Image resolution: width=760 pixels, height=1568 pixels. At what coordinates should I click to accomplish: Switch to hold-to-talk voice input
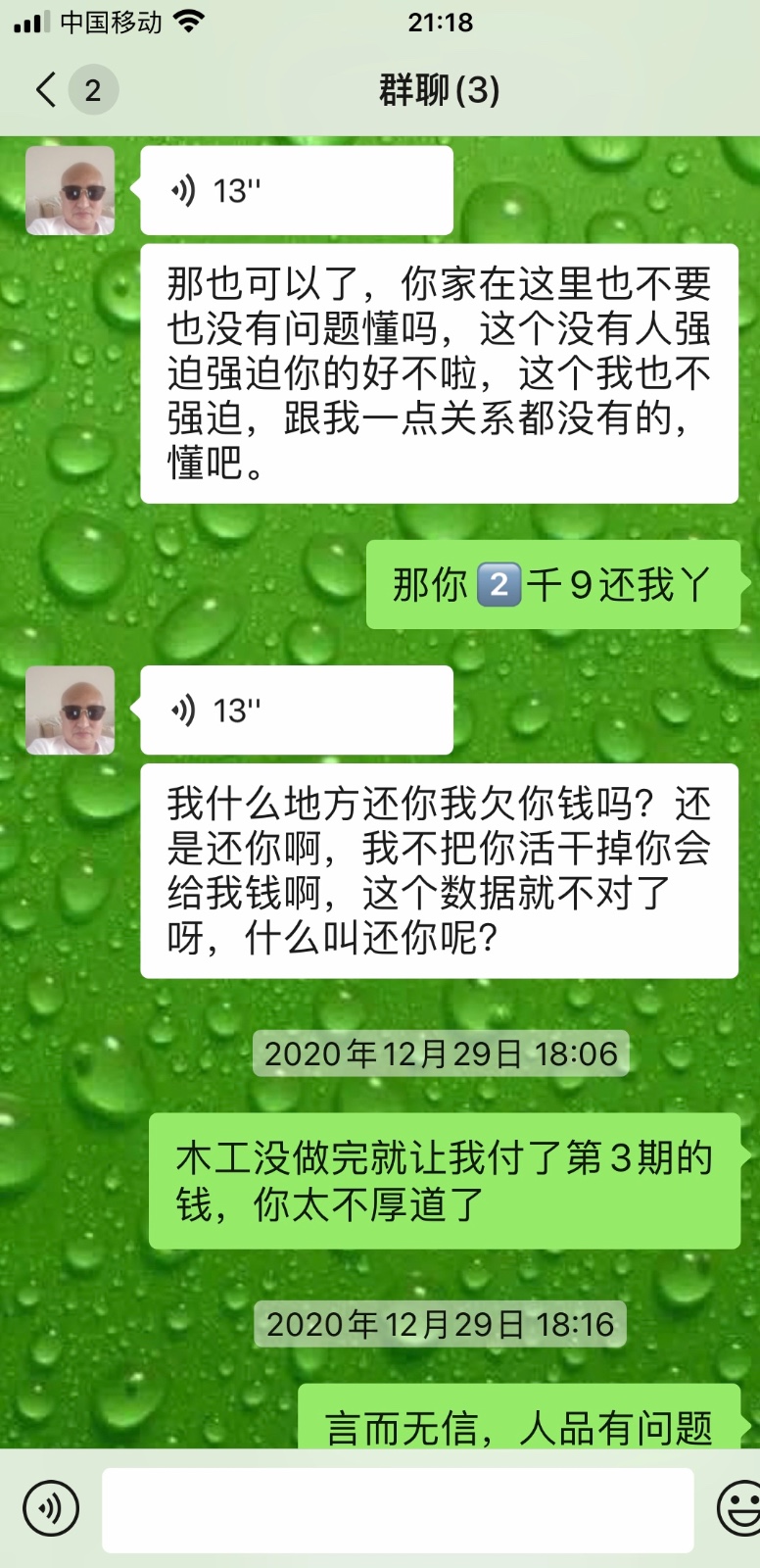[50, 1508]
